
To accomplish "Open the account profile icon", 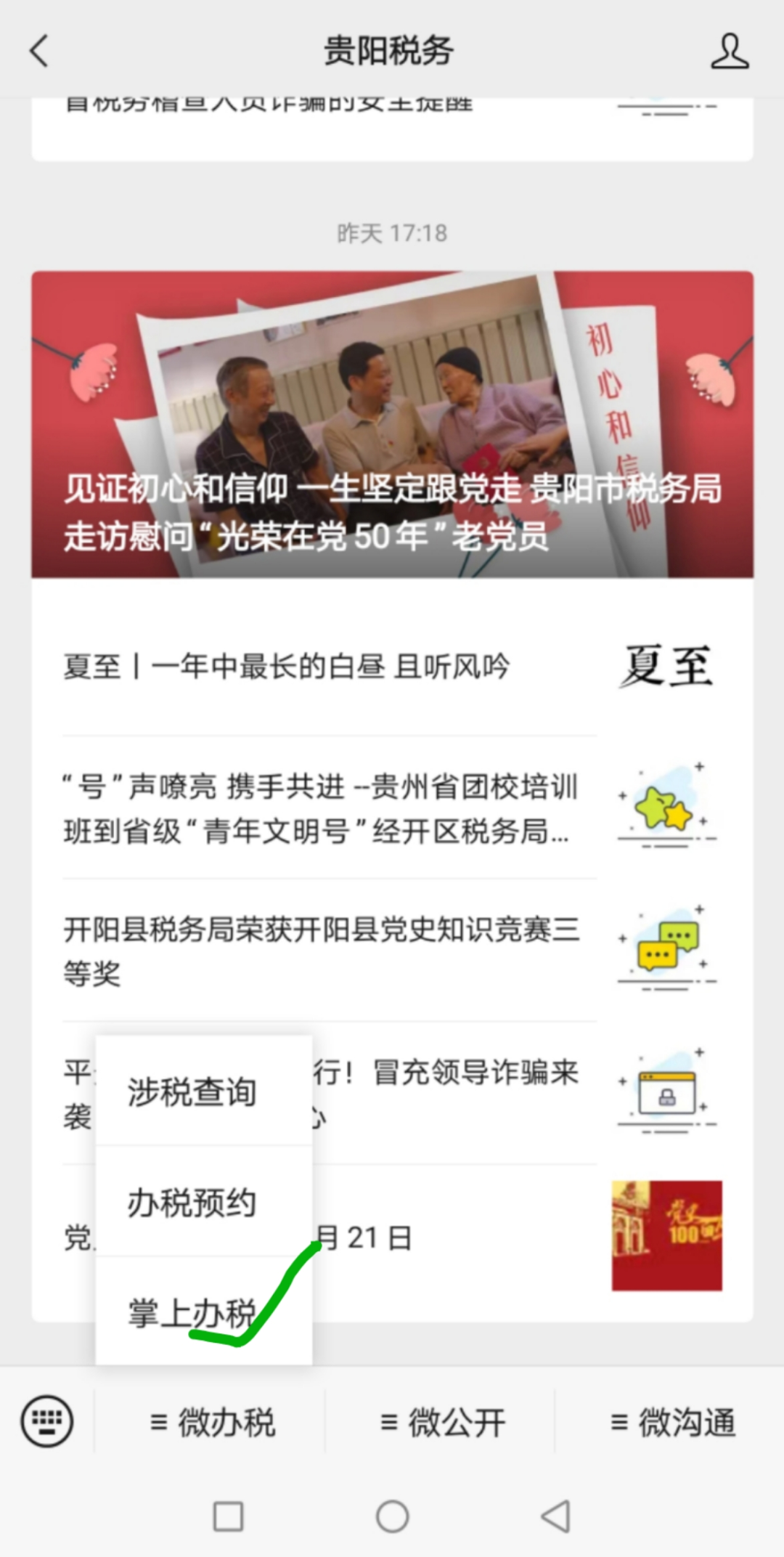I will click(730, 51).
